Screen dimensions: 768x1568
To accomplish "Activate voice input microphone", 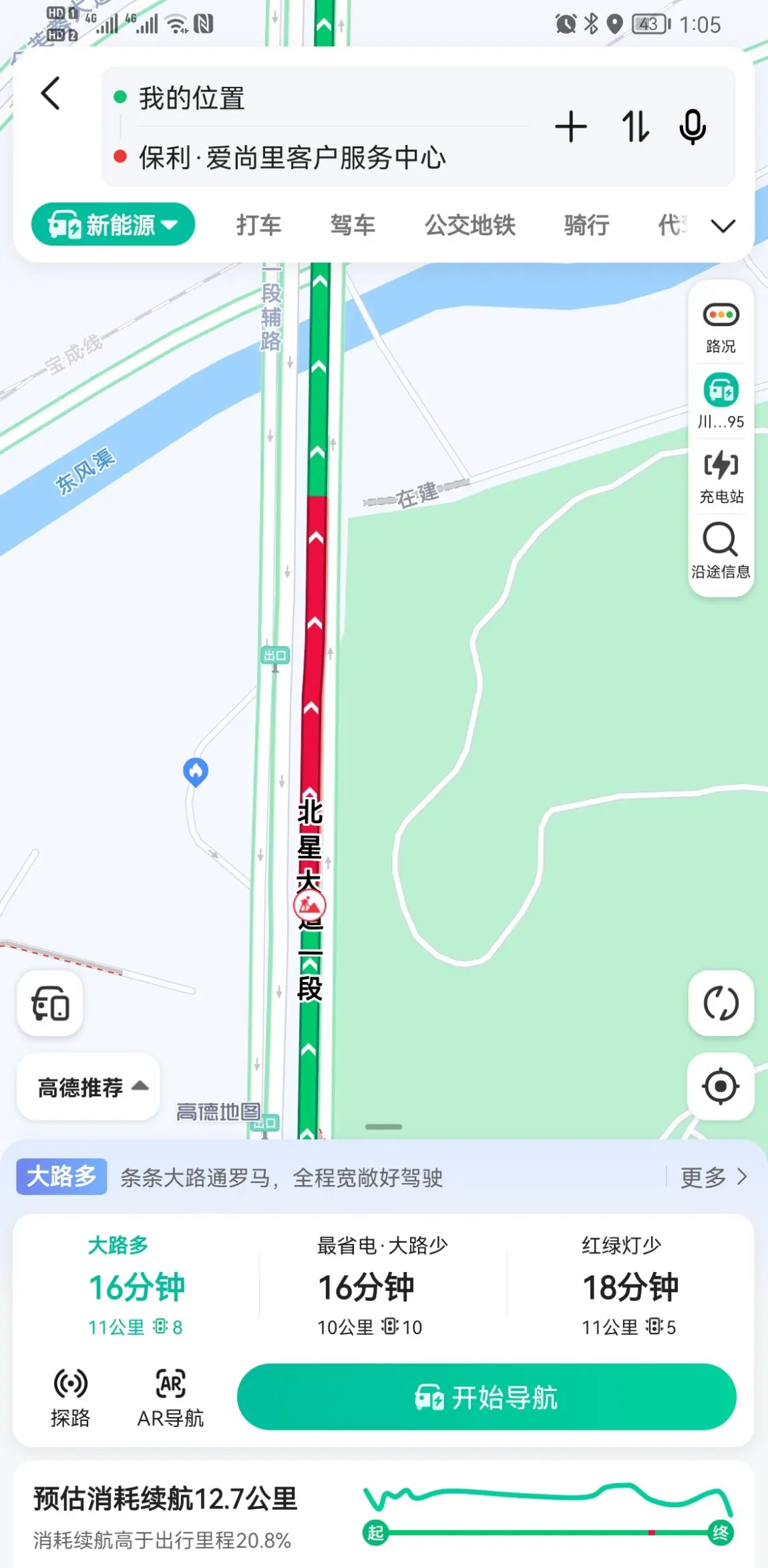I will [x=693, y=127].
